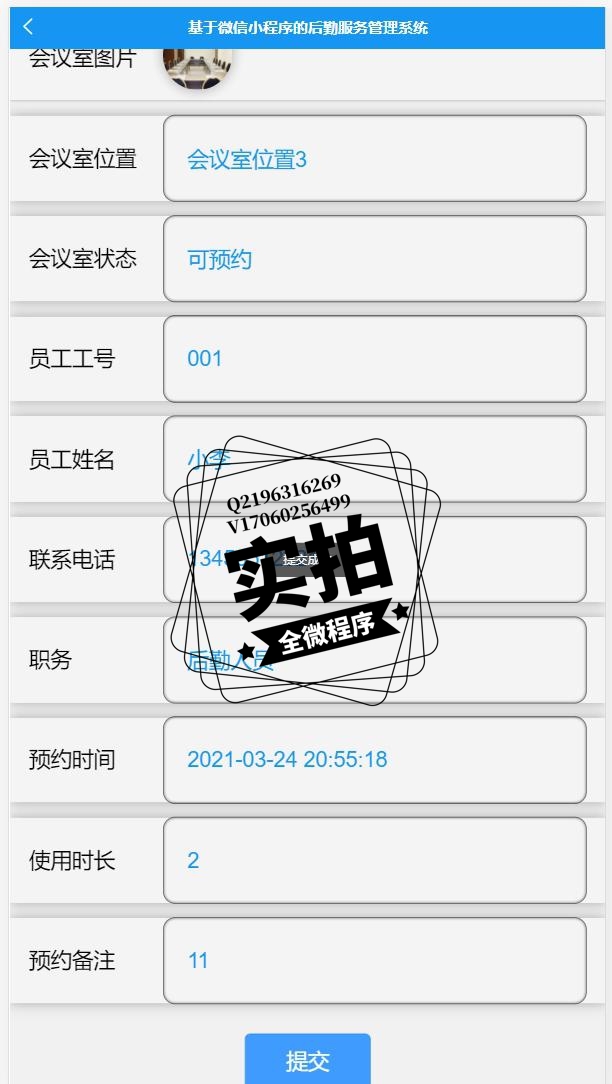The image size is (612, 1084).
Task: Open the 预约时间 date field
Action: [x=374, y=760]
